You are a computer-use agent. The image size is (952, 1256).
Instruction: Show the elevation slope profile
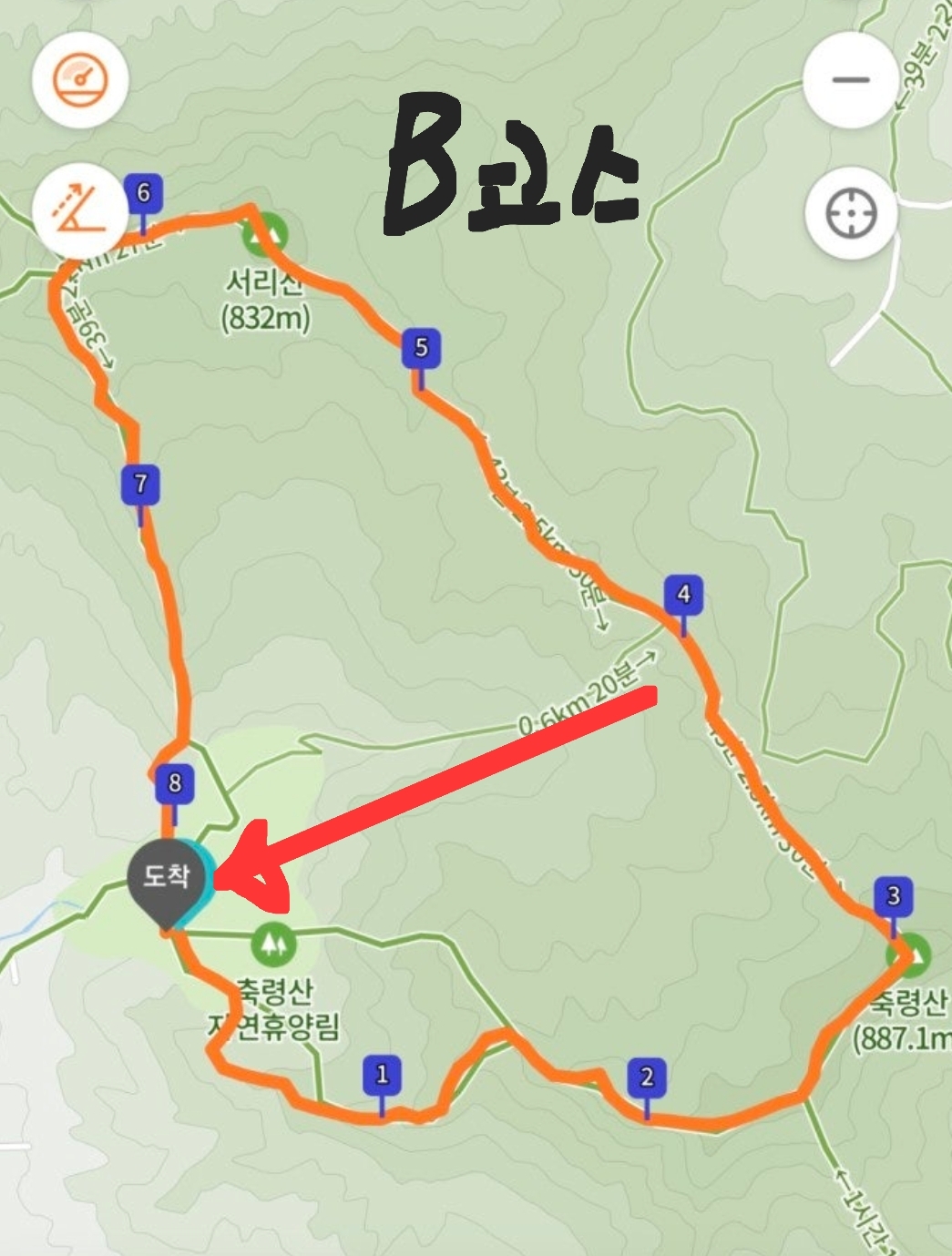80,210
